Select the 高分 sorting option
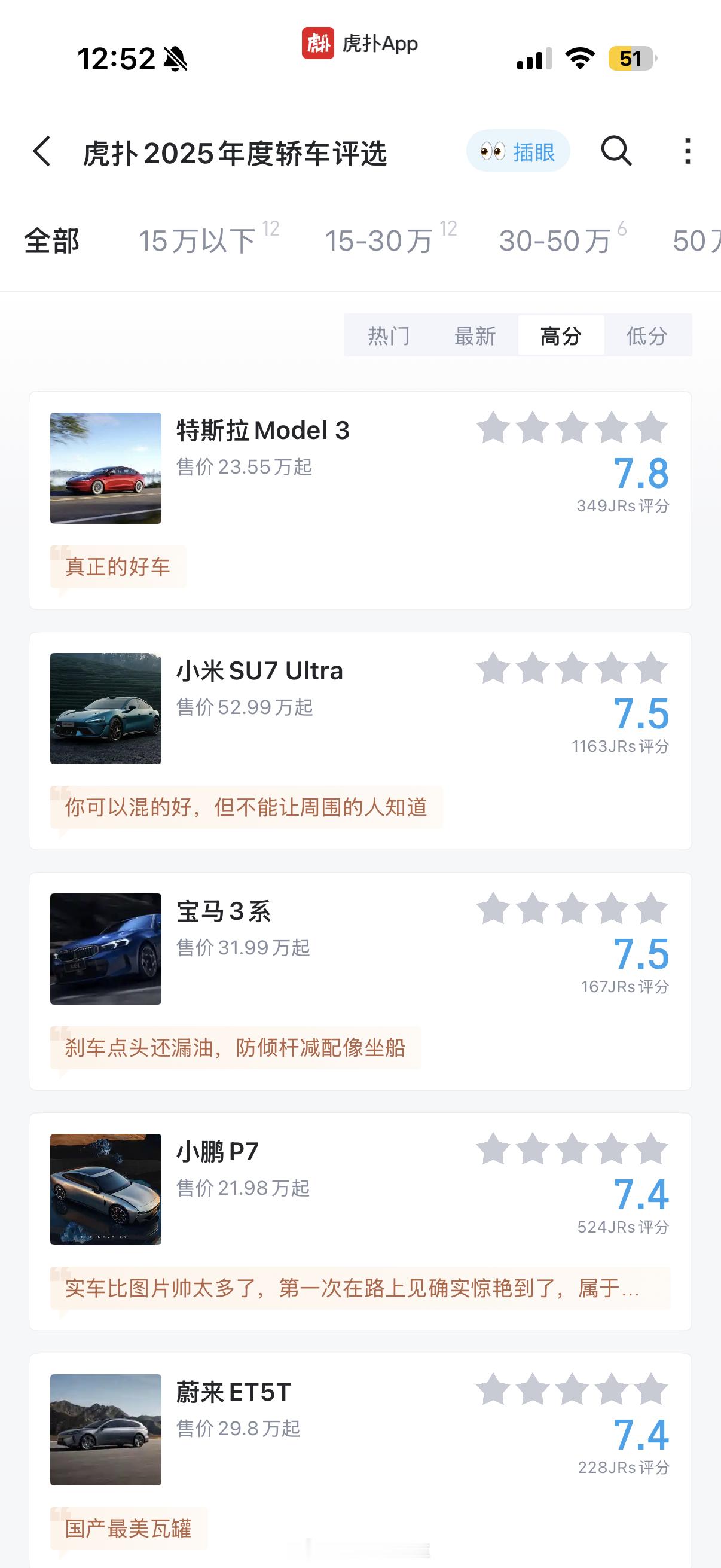Screen dimensions: 721x1568 pos(561,335)
